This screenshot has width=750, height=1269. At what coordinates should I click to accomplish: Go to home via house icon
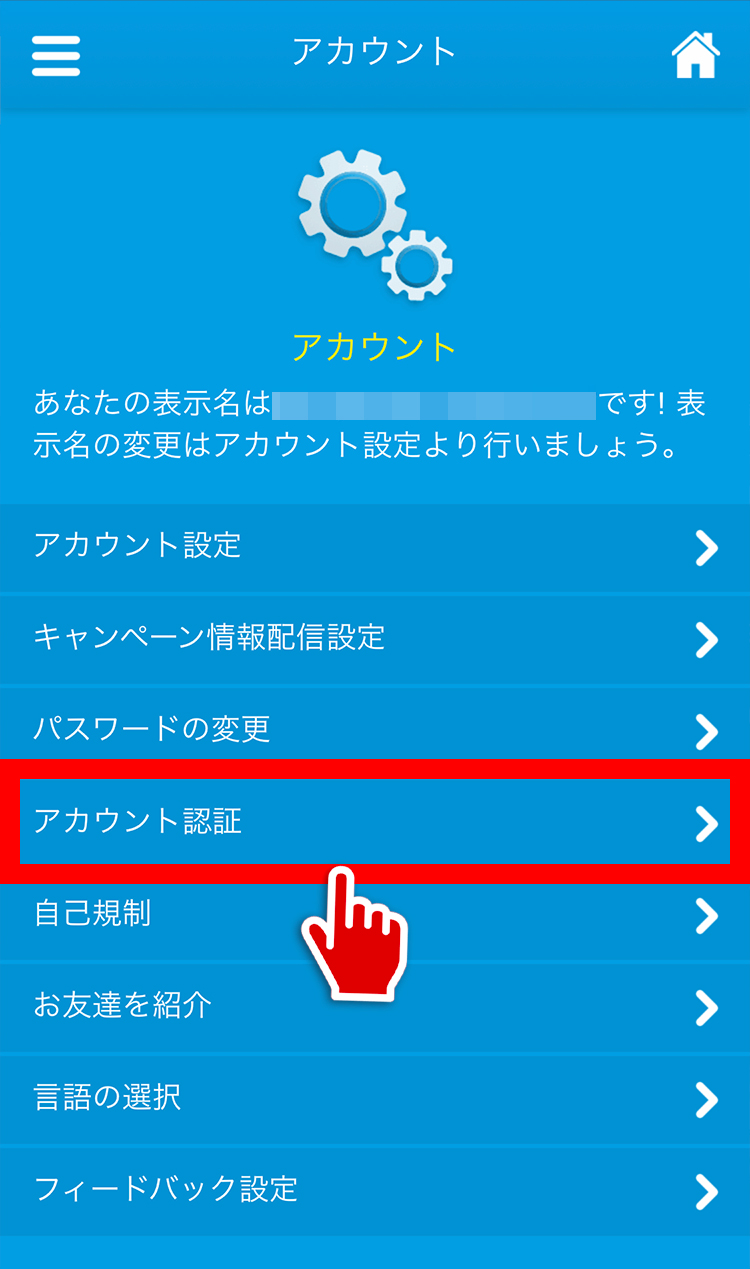[695, 55]
